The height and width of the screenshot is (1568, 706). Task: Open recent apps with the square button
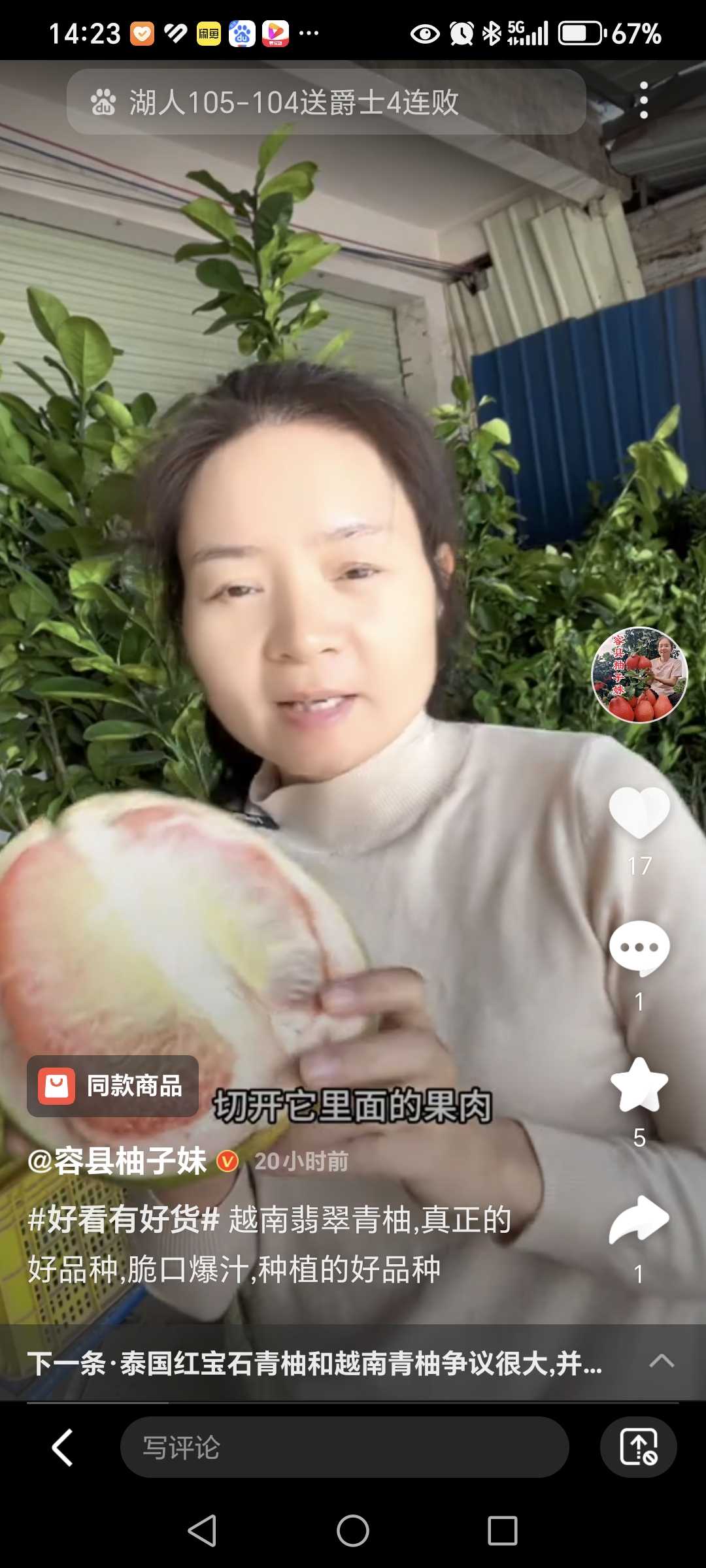[503, 1530]
